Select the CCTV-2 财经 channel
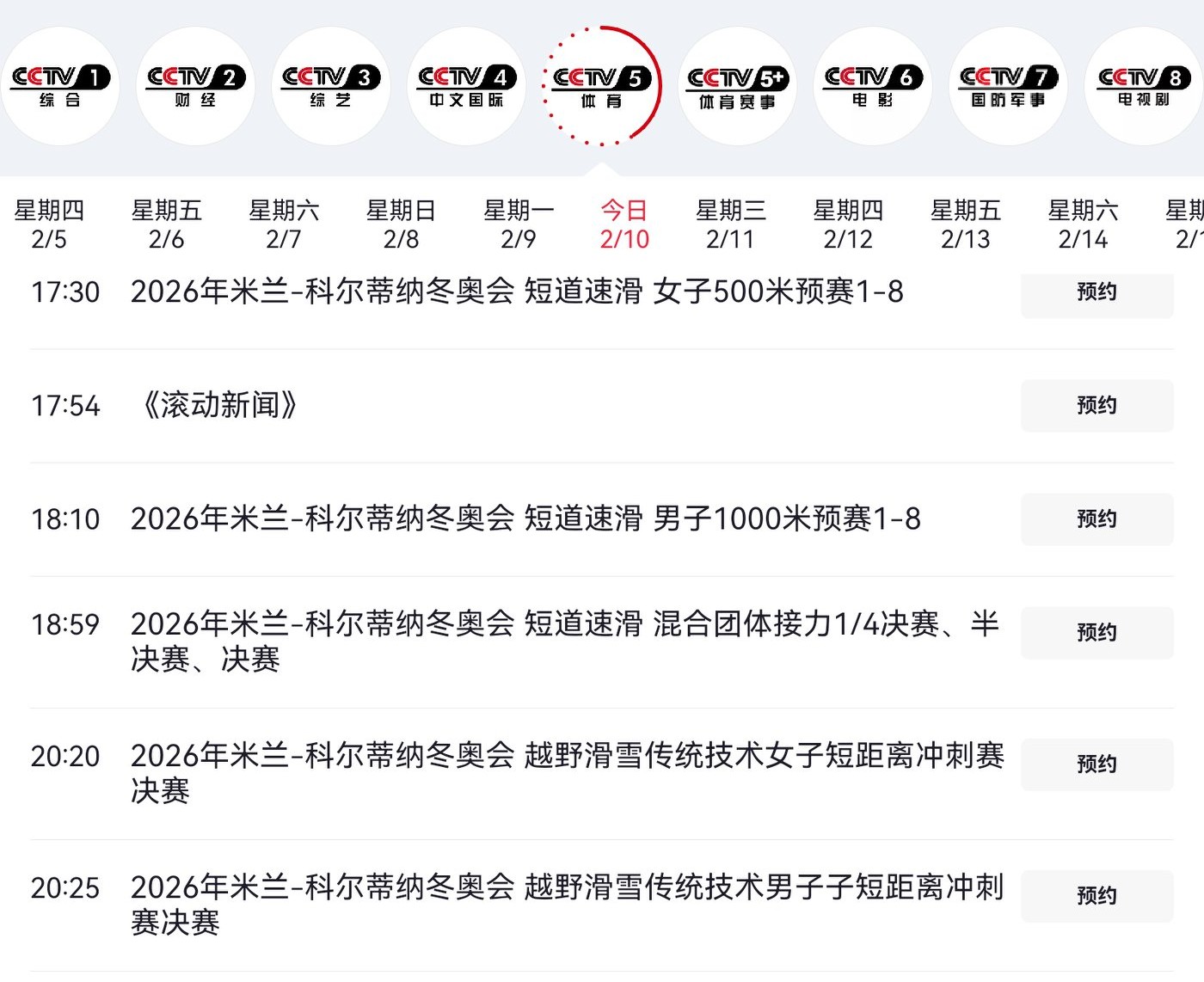 pos(195,86)
